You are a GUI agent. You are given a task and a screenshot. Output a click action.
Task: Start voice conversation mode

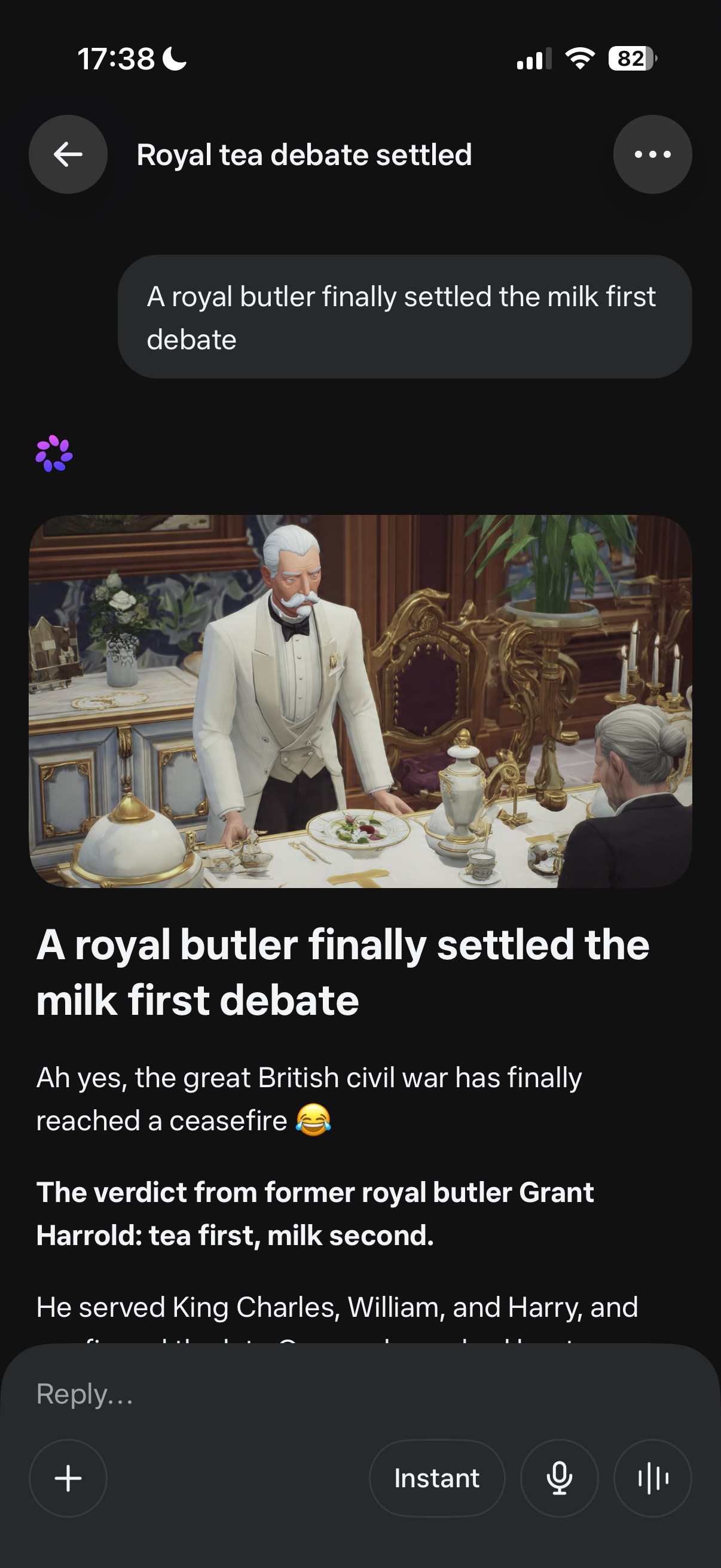click(x=653, y=1478)
